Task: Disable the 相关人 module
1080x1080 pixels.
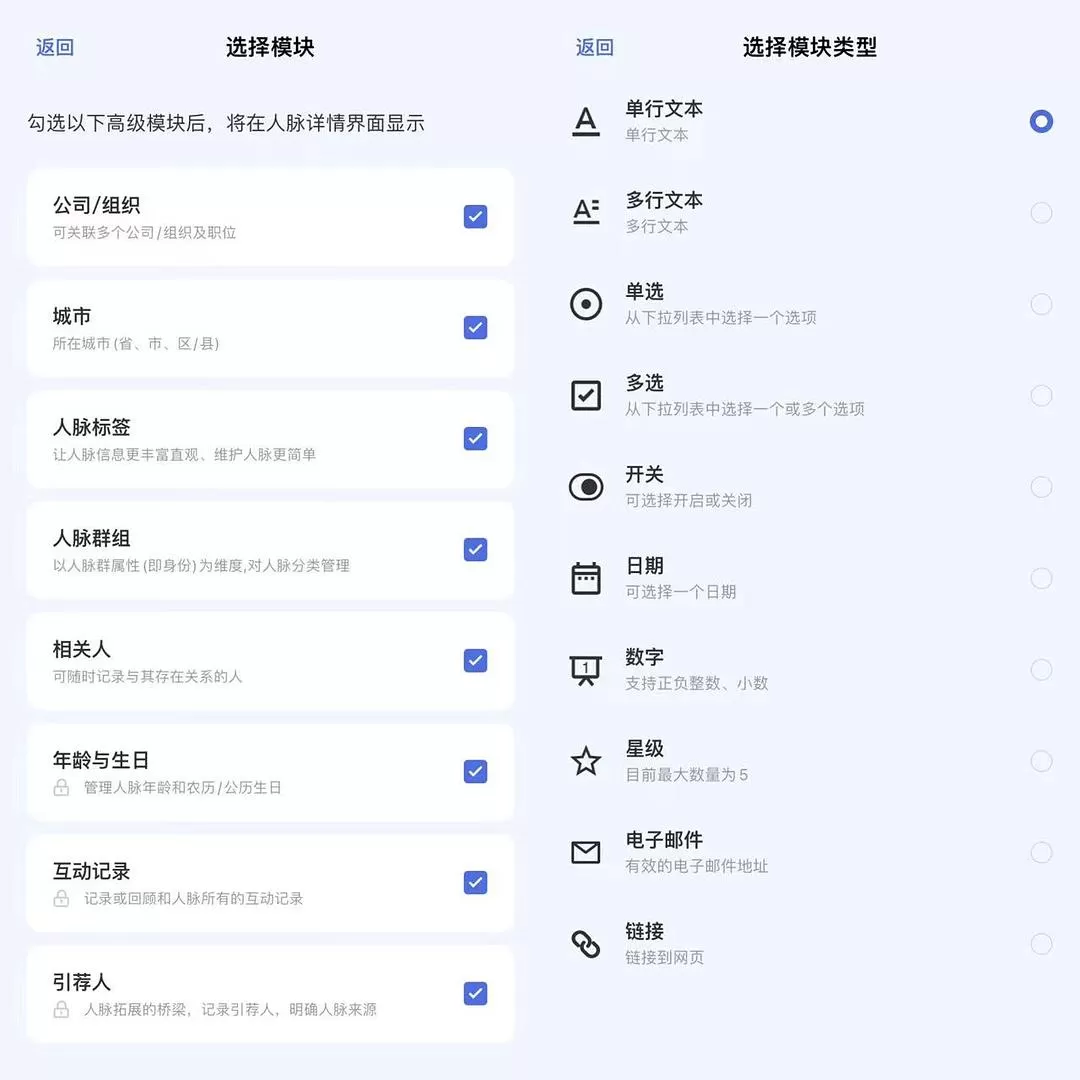Action: 475,661
